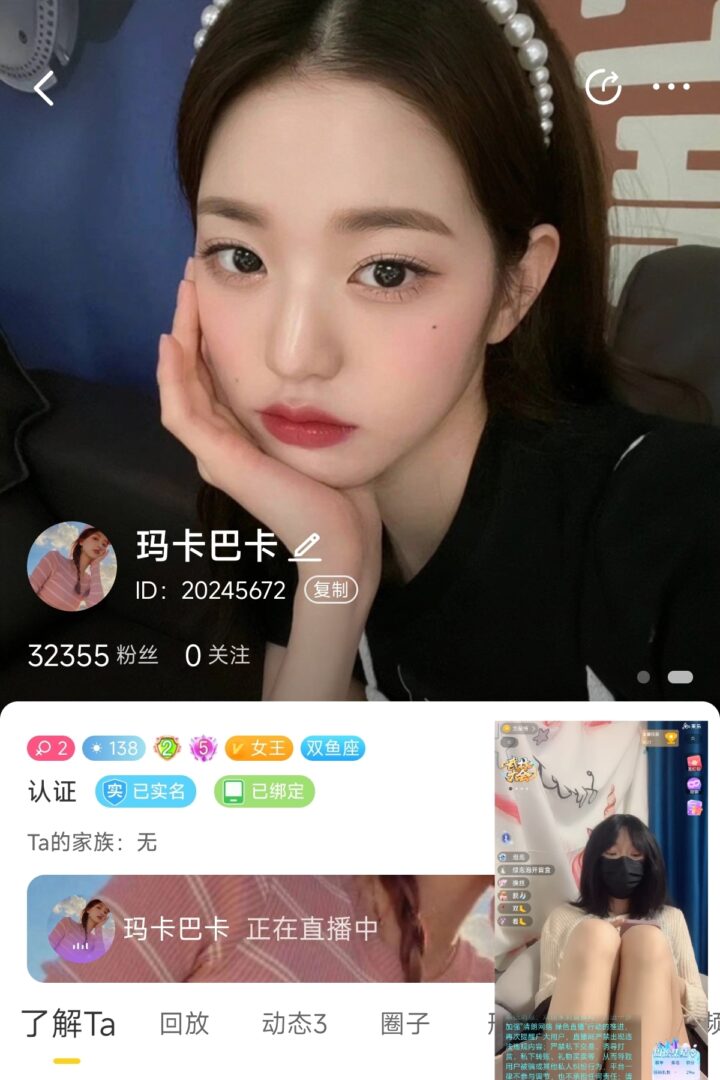View the 32355 粉丝 followers list
This screenshot has width=720, height=1080.
[93, 656]
